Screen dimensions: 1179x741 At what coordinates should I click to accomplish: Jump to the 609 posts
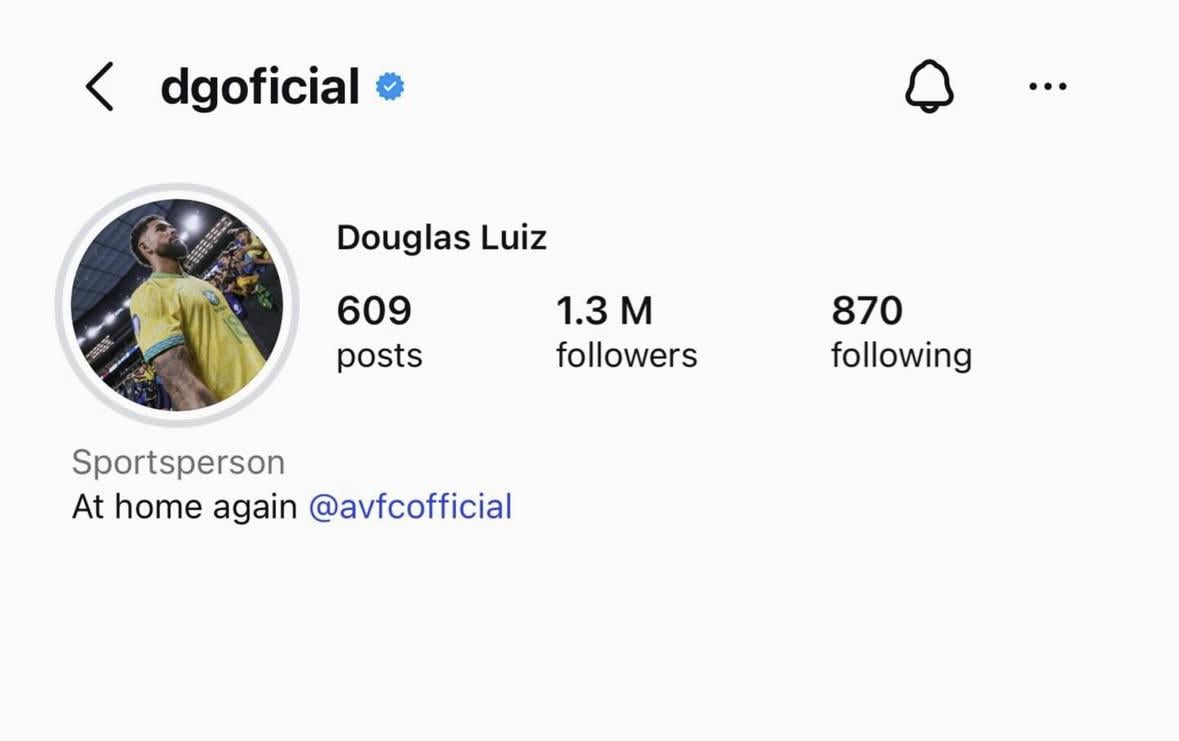click(x=379, y=333)
